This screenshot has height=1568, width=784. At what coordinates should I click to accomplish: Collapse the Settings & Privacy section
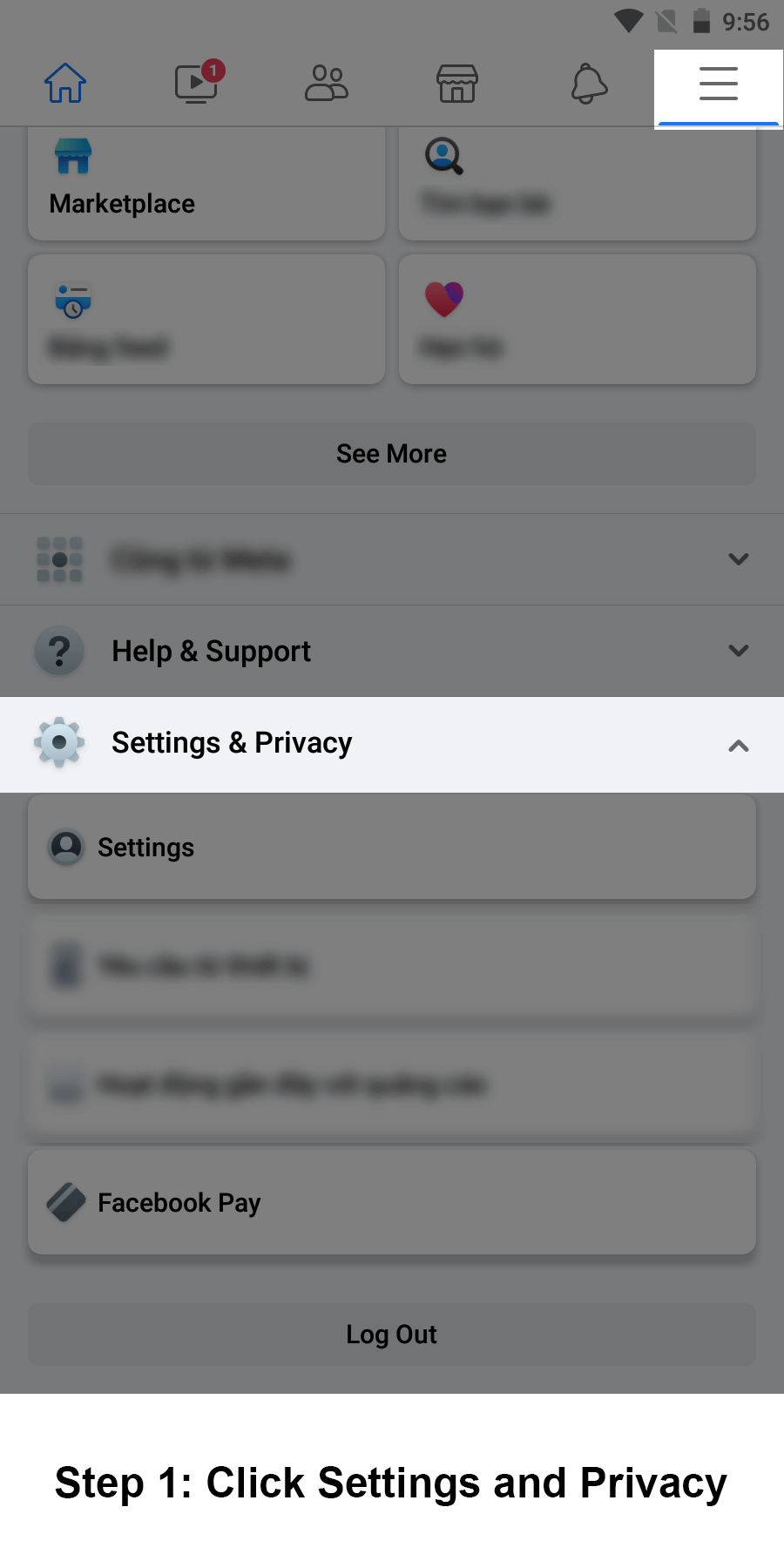coord(392,744)
